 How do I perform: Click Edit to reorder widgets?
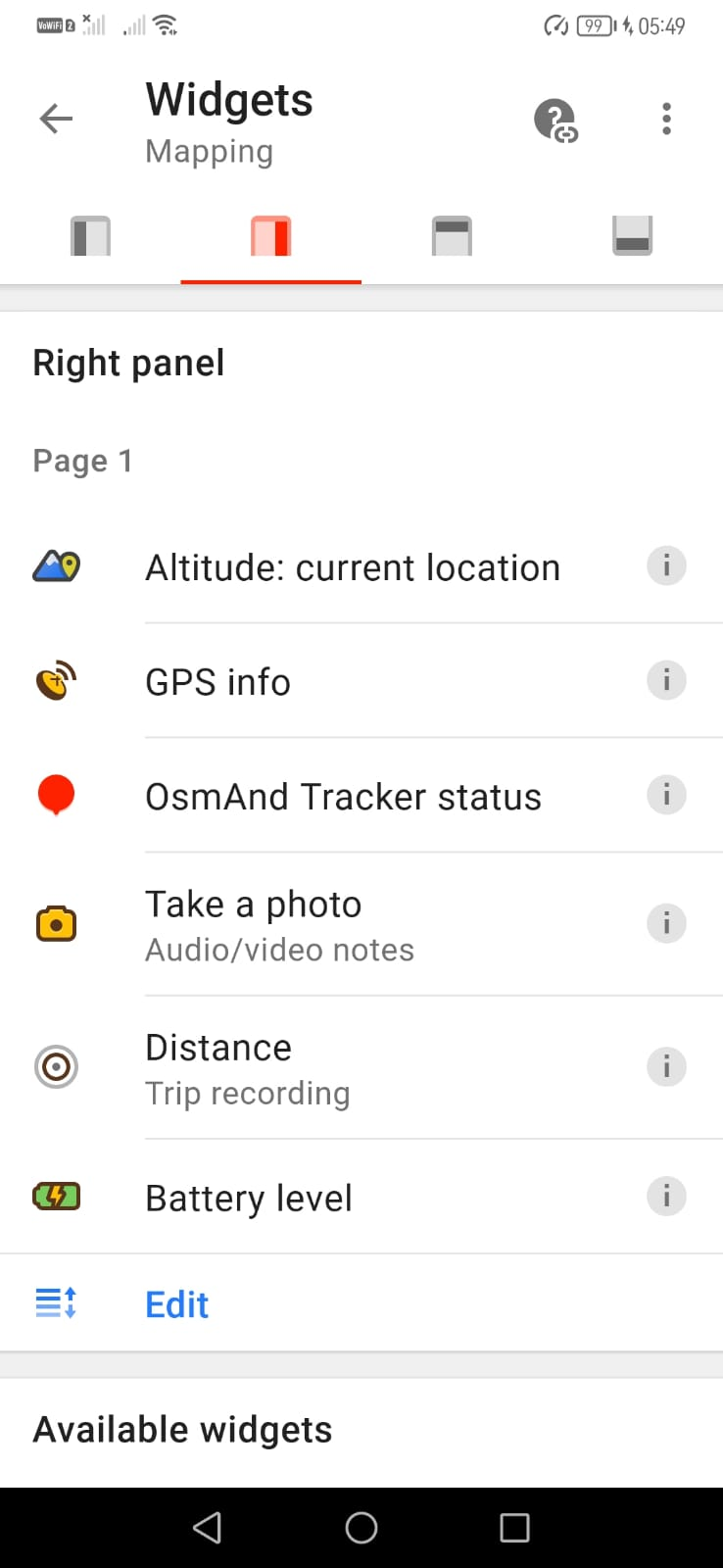176,1303
